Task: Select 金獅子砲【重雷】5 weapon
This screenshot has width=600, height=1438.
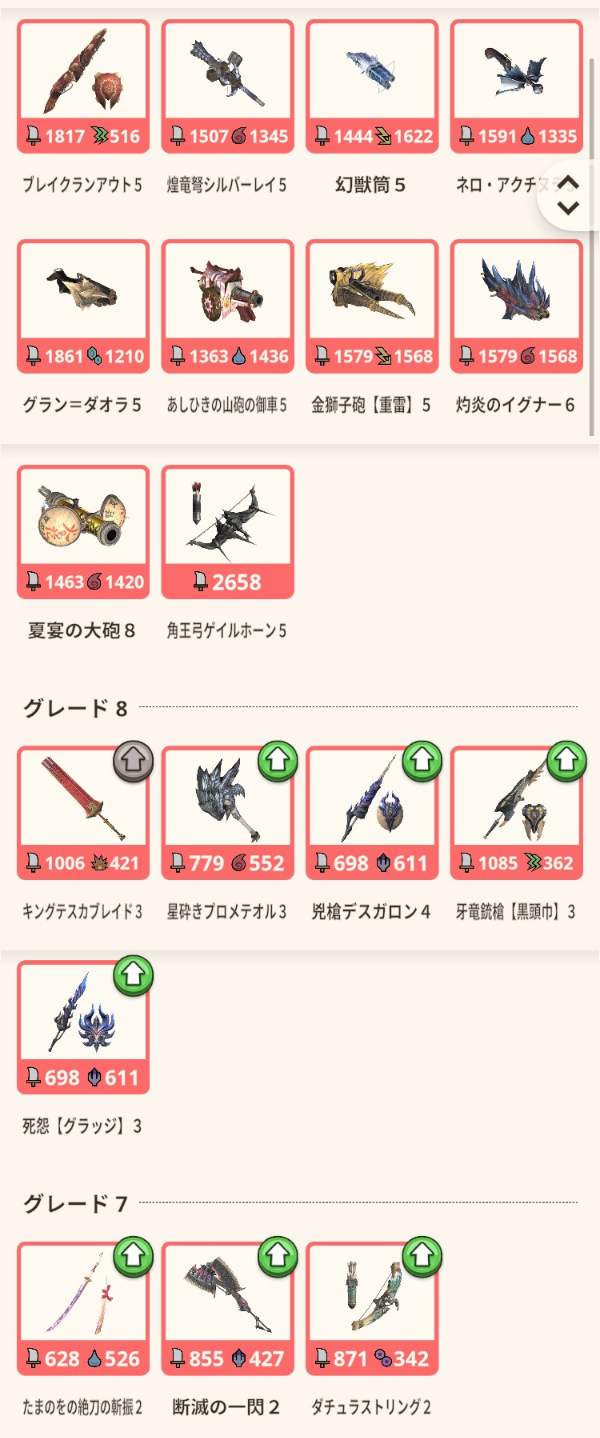Action: pyautogui.click(x=371, y=306)
